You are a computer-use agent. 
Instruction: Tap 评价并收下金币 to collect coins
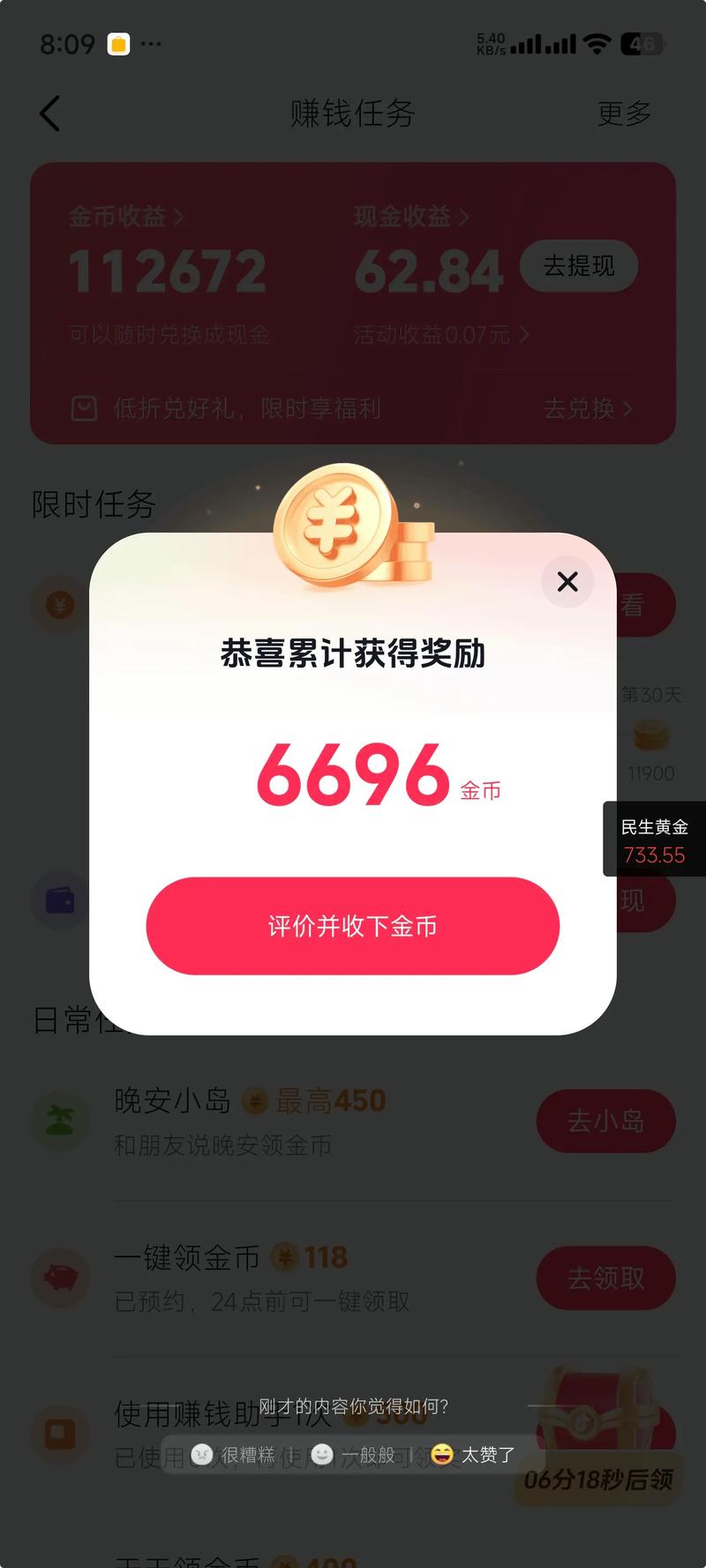pyautogui.click(x=352, y=926)
